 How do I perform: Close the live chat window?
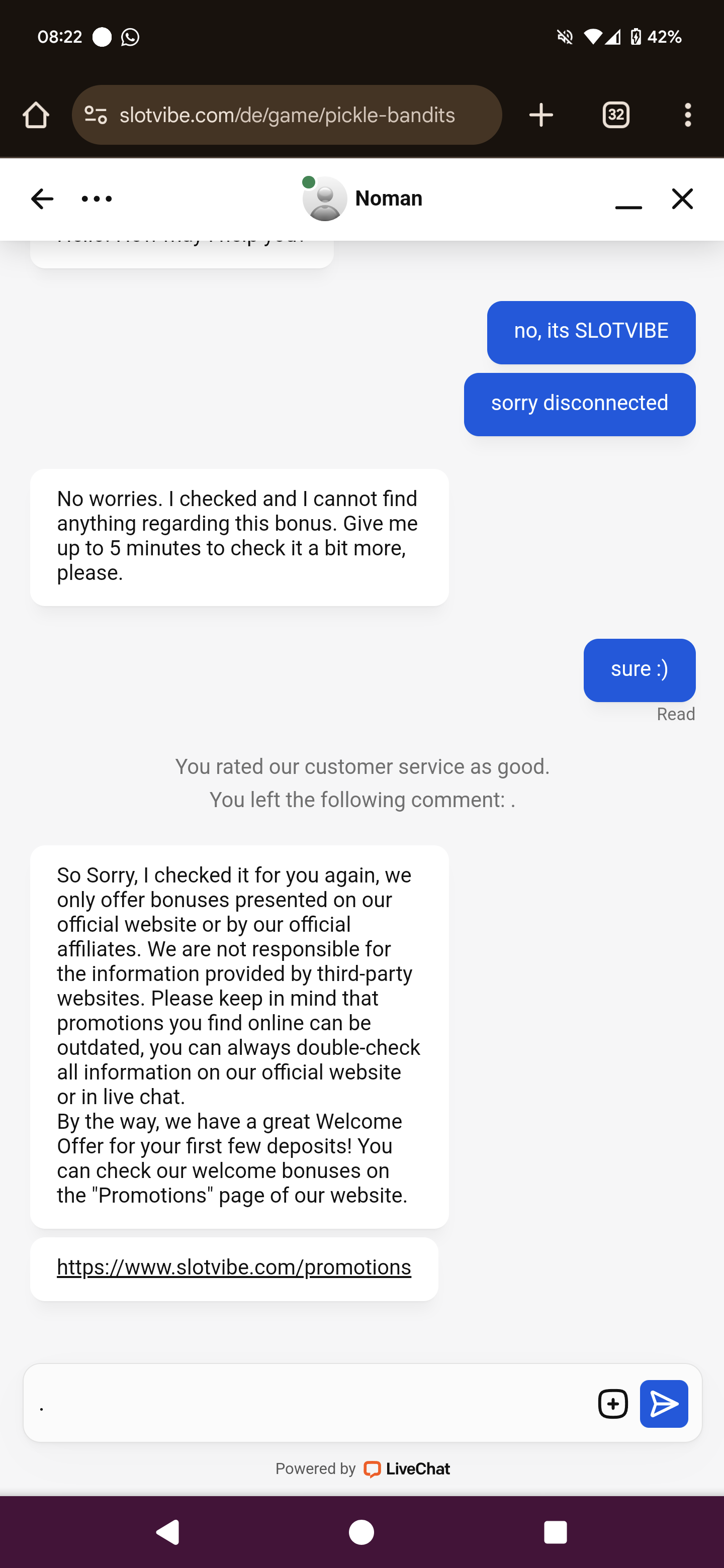tap(683, 199)
